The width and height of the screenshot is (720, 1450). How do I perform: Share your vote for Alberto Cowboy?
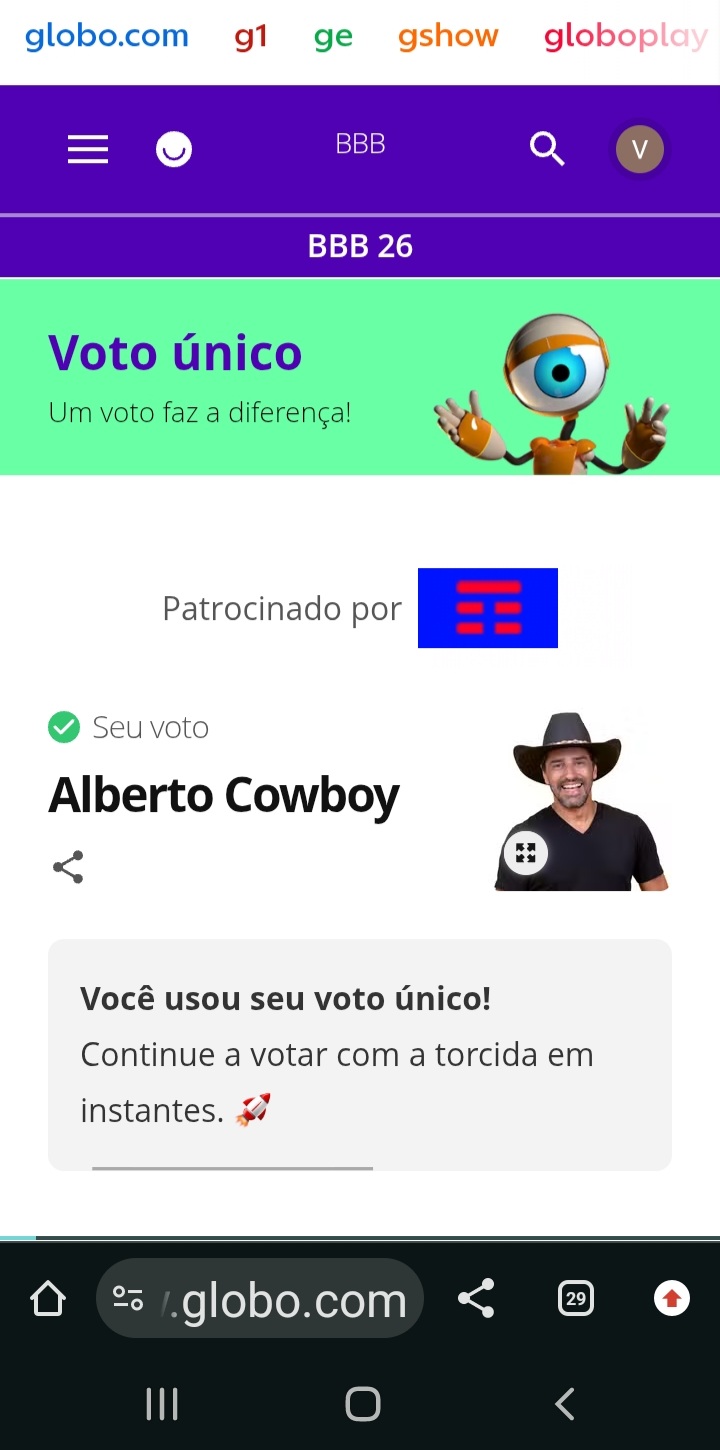[68, 867]
